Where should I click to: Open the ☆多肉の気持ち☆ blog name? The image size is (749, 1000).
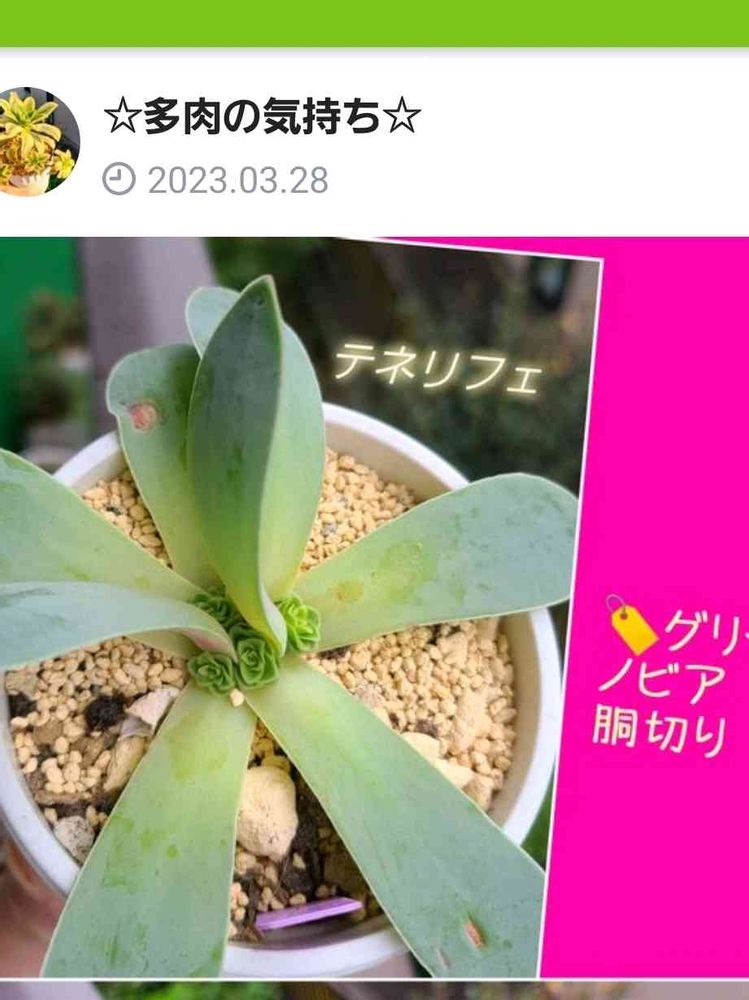pyautogui.click(x=262, y=118)
